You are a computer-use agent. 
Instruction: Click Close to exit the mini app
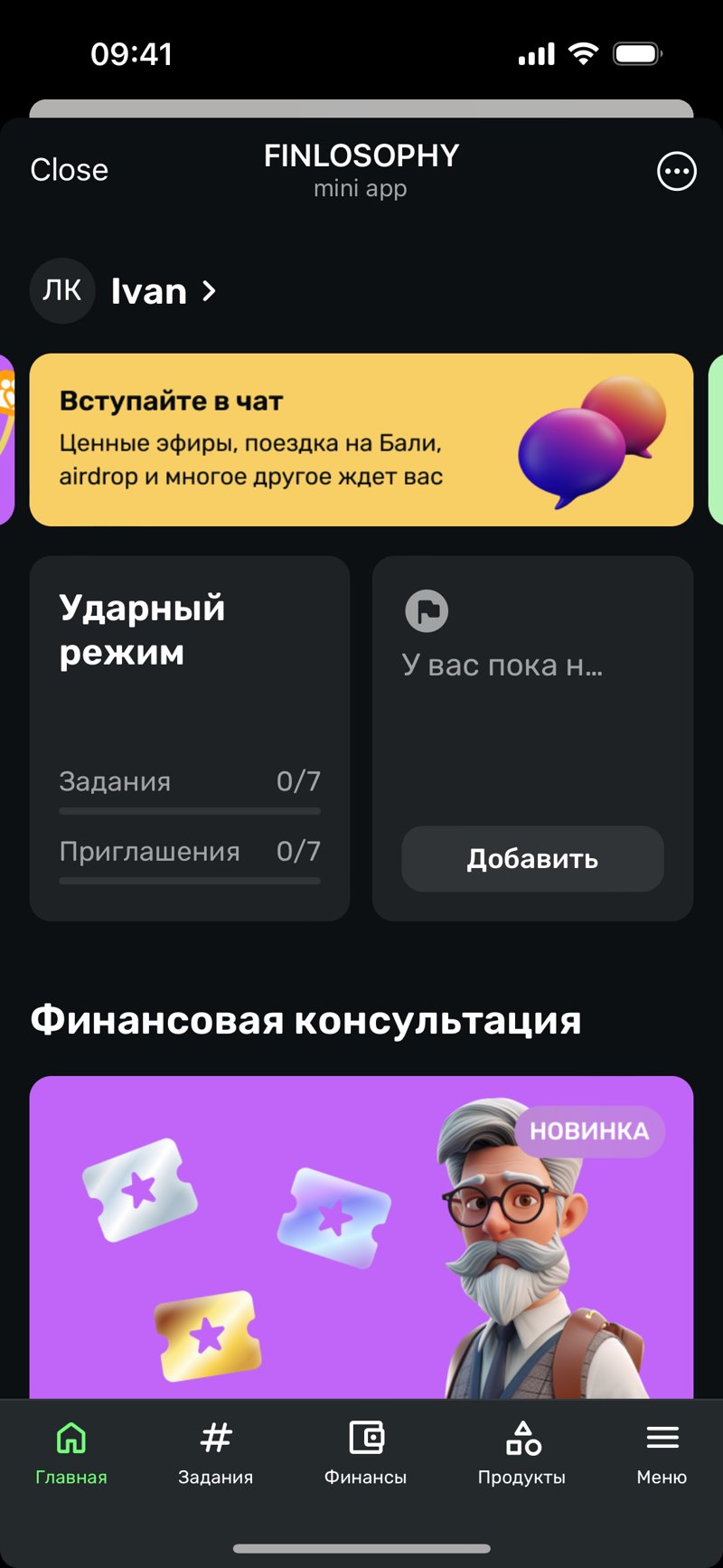[69, 169]
